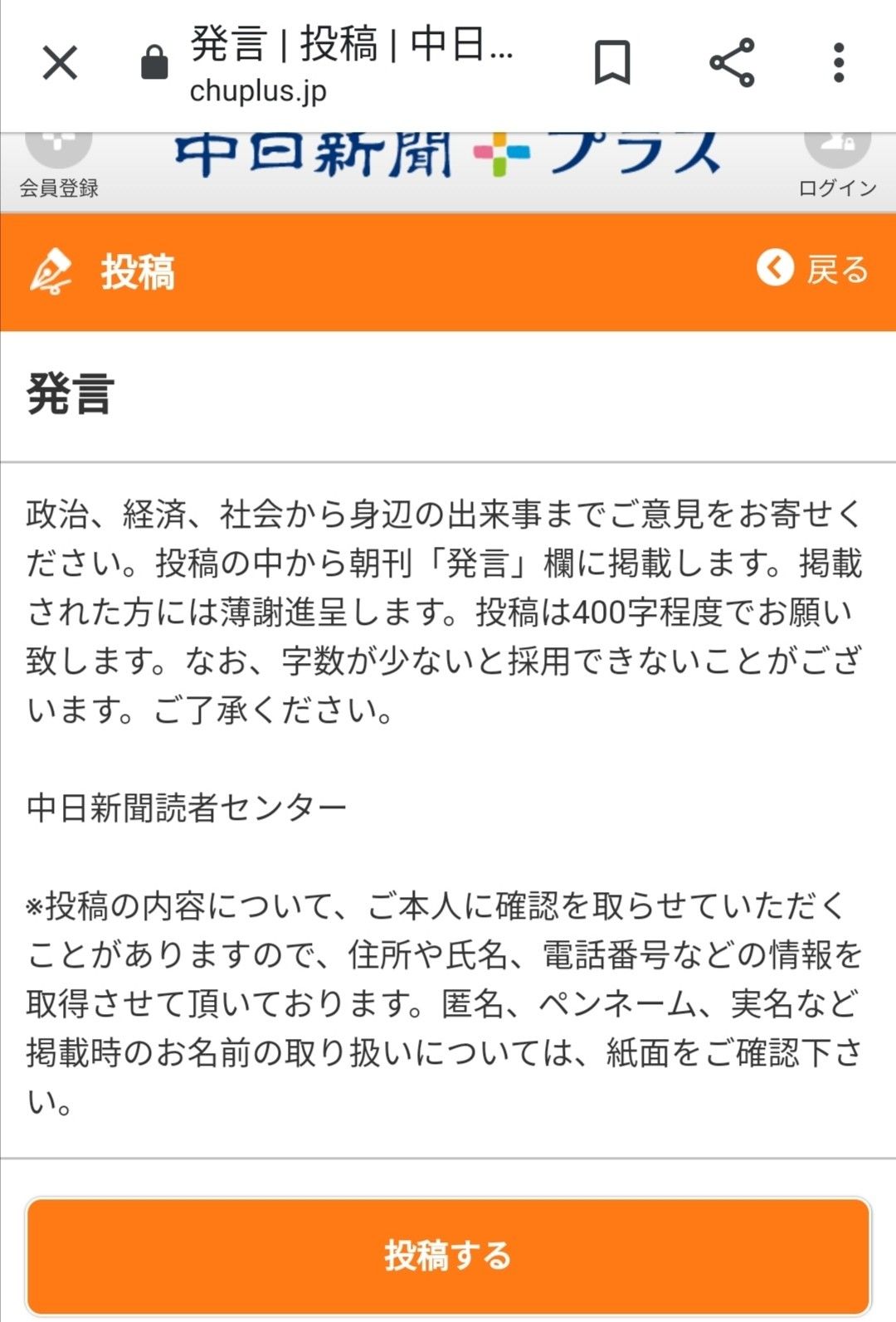896x1322 pixels.
Task: Tap the 投稿する submit button
Action: (448, 1254)
